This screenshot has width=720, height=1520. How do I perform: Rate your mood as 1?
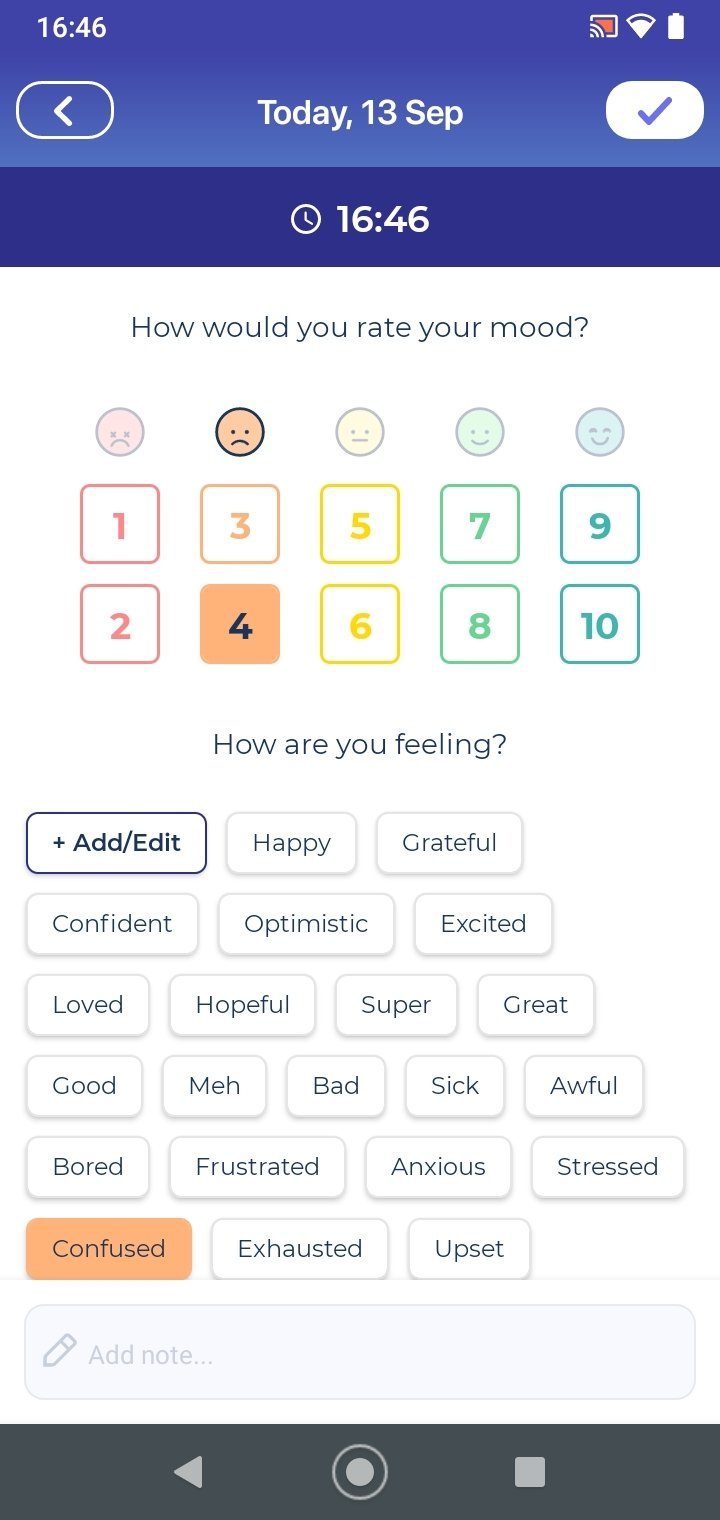click(120, 524)
